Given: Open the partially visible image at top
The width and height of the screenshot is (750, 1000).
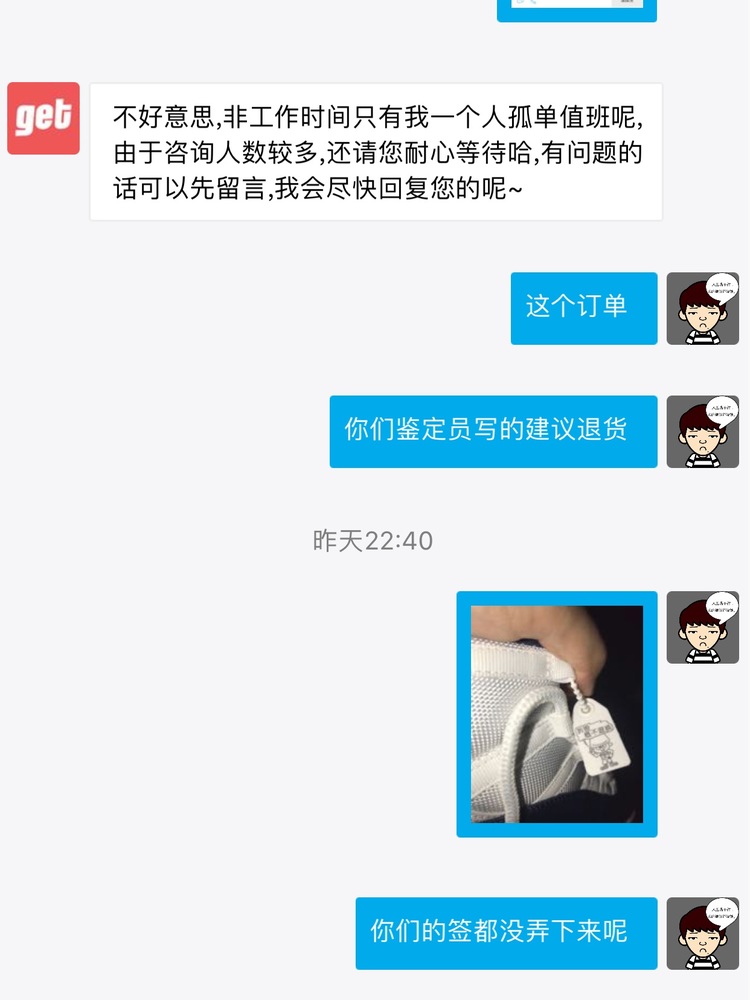Looking at the screenshot, I should [x=577, y=9].
